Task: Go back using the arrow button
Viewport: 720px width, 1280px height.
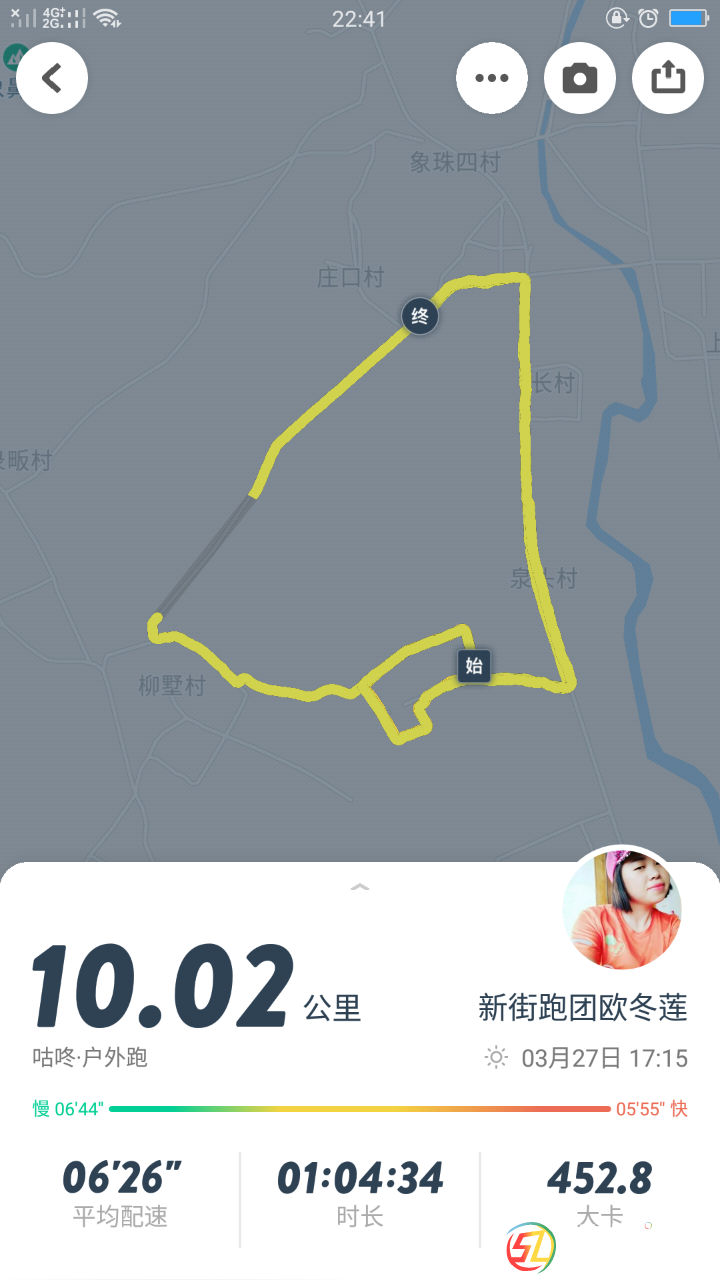Action: [52, 78]
